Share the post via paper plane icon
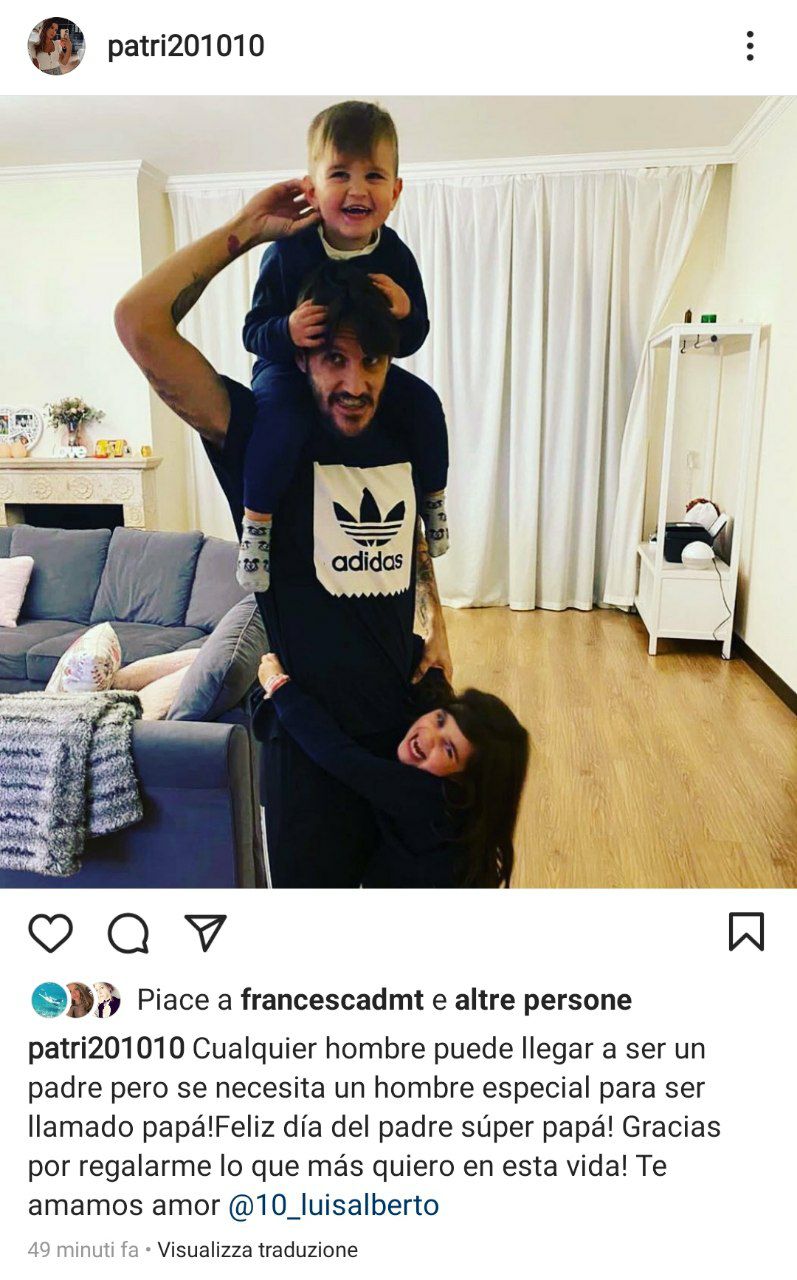Image resolution: width=797 pixels, height=1280 pixels. pyautogui.click(x=206, y=932)
